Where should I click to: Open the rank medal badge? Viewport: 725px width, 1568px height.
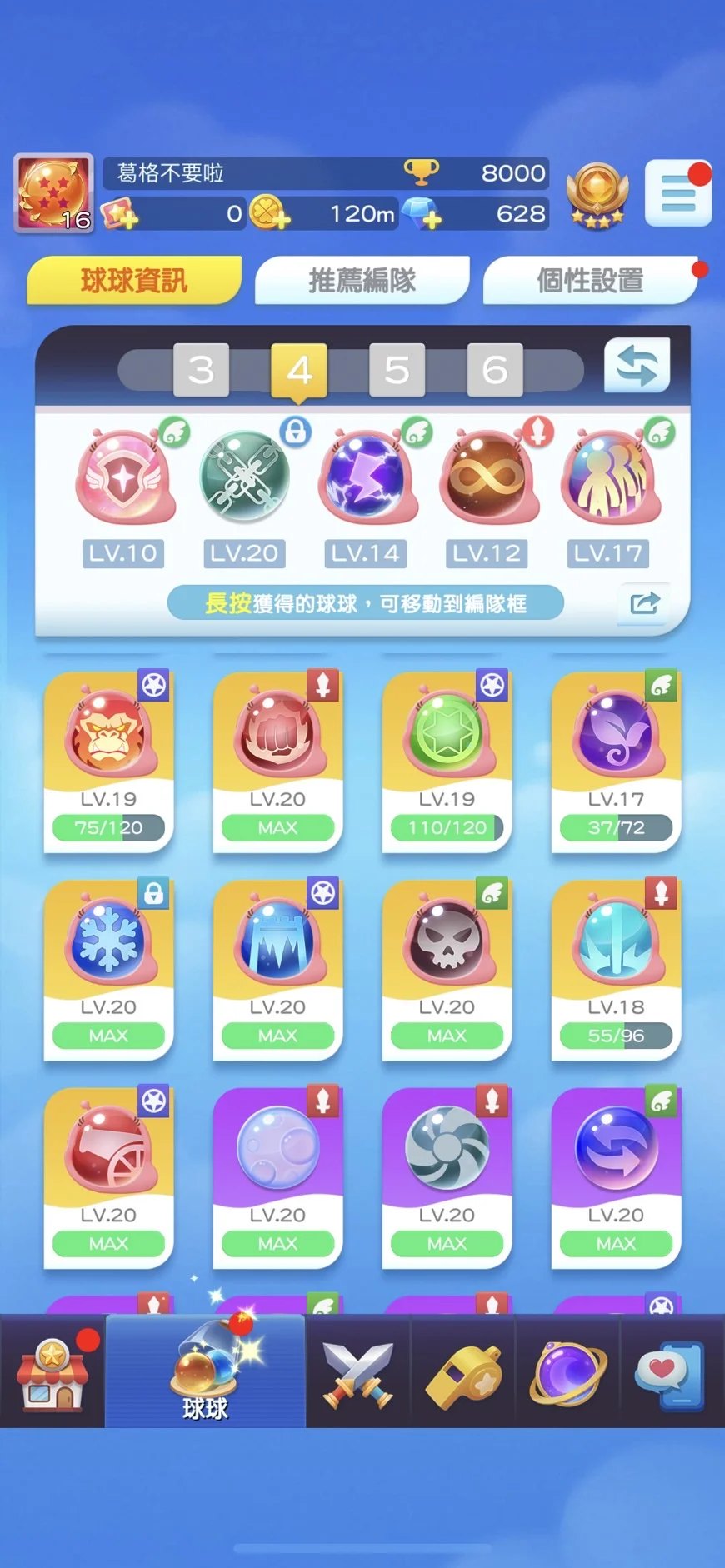pyautogui.click(x=596, y=195)
